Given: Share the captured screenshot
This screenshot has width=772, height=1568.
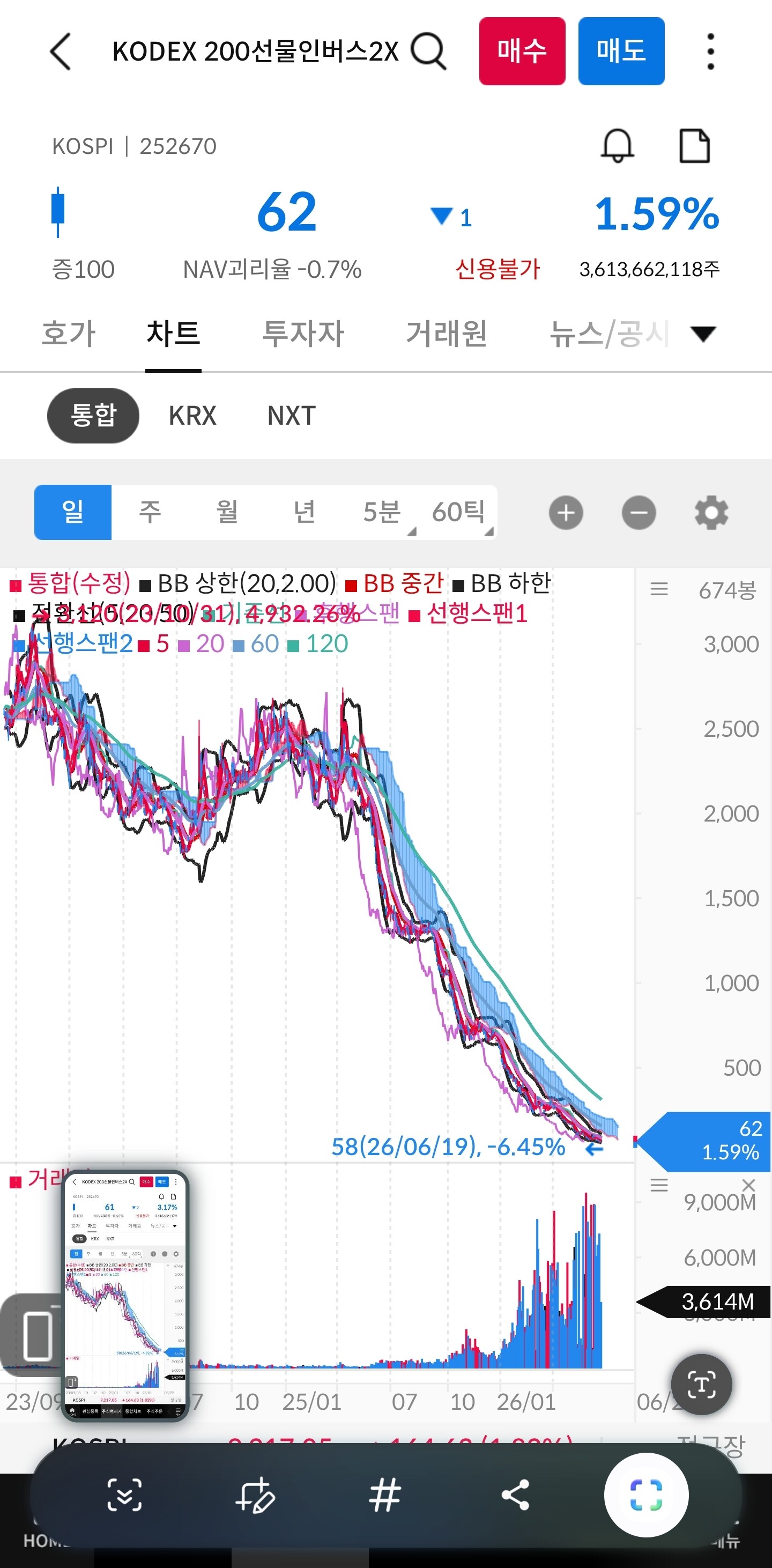Looking at the screenshot, I should click(515, 1495).
